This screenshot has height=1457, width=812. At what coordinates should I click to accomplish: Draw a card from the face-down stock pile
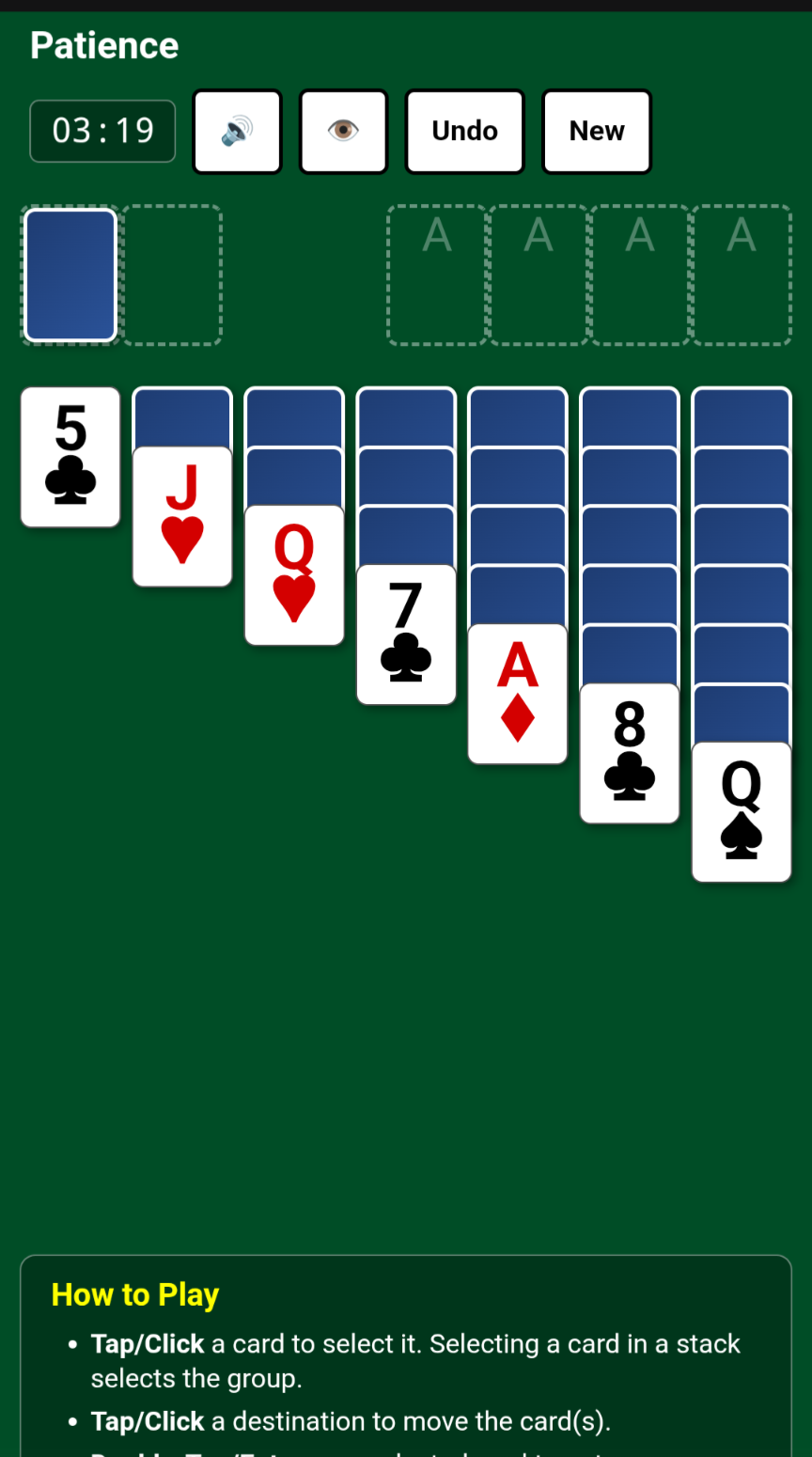click(70, 274)
